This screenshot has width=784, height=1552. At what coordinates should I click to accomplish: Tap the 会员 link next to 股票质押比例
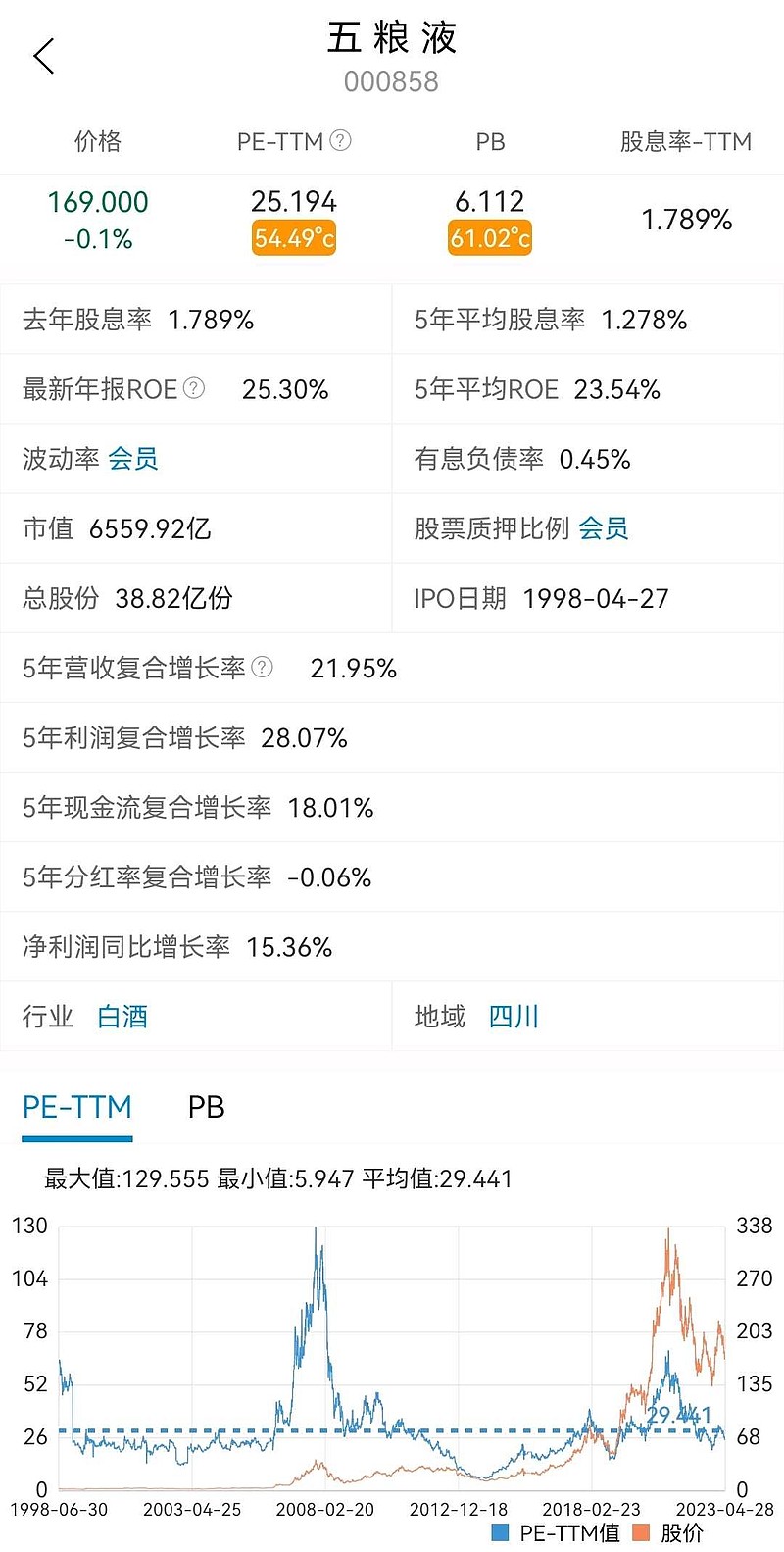pyautogui.click(x=604, y=528)
